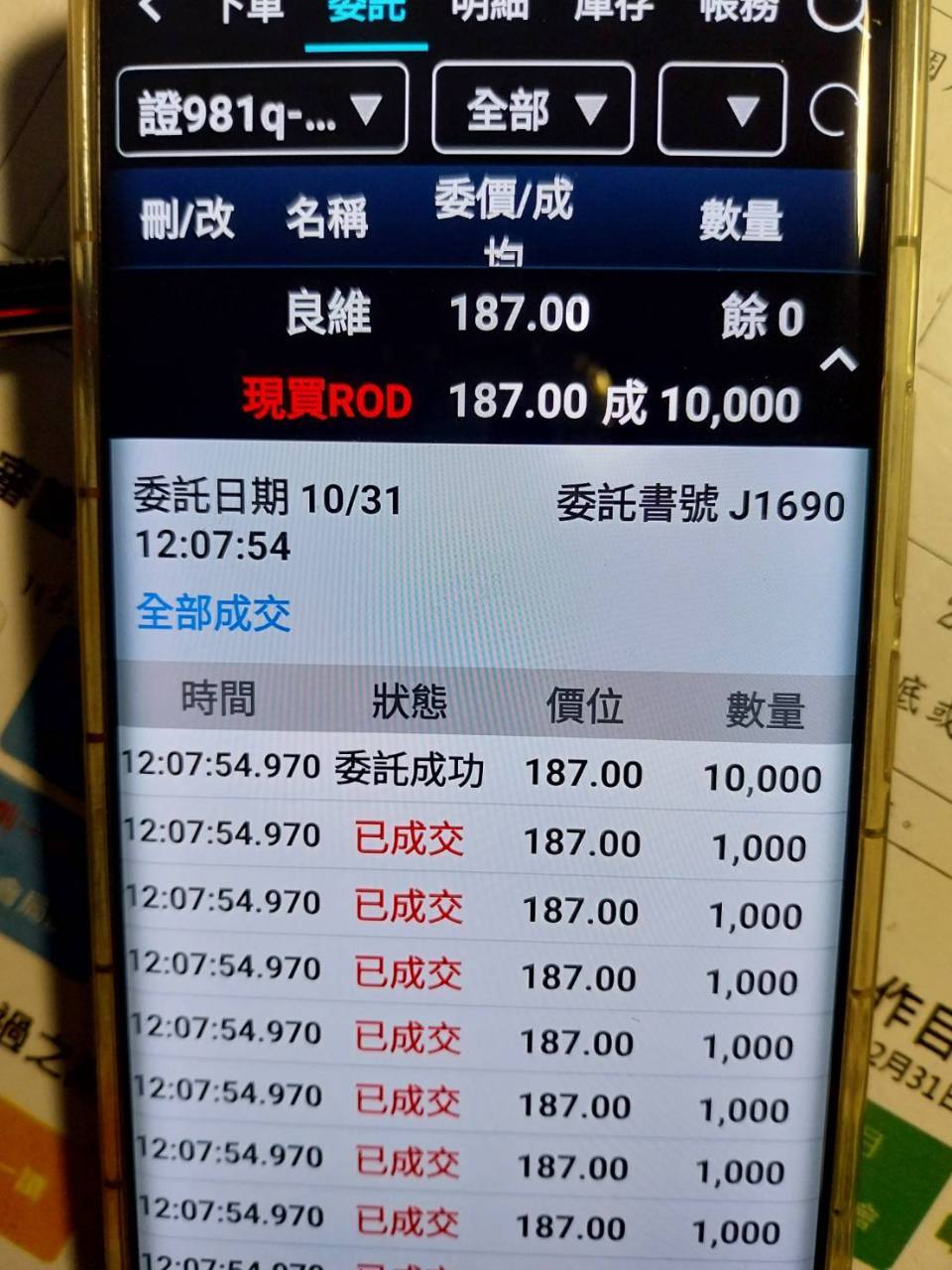Tap the 良維 現買ROD order row
The image size is (952, 1270).
point(488,357)
